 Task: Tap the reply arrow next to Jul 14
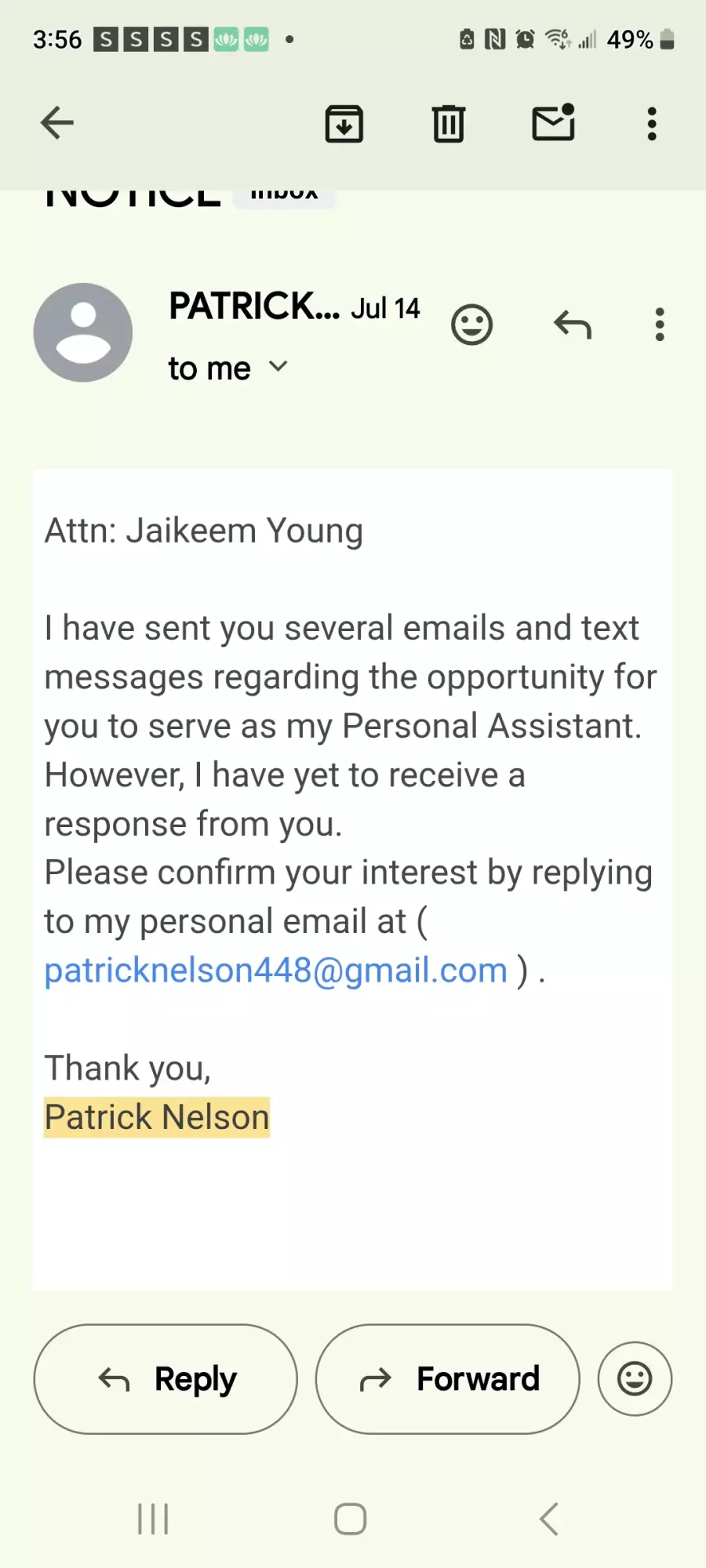[x=573, y=325]
